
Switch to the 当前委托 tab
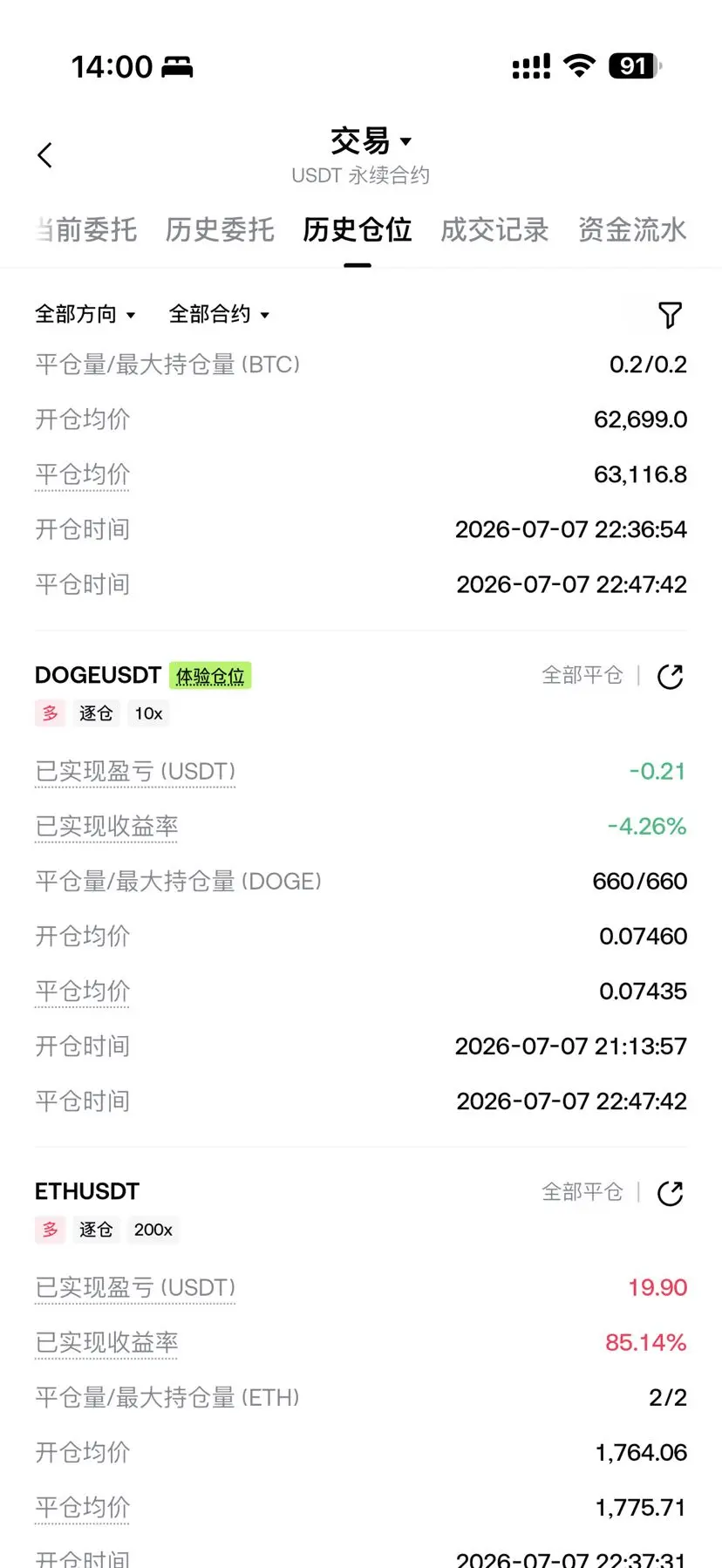point(86,230)
